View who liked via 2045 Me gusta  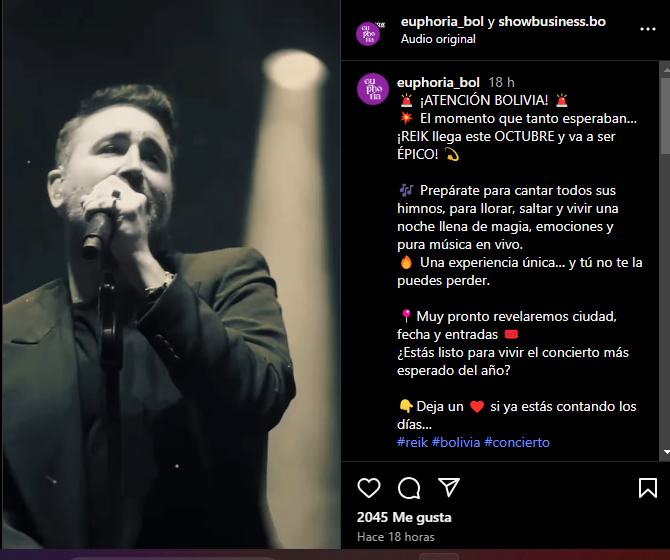tap(404, 517)
